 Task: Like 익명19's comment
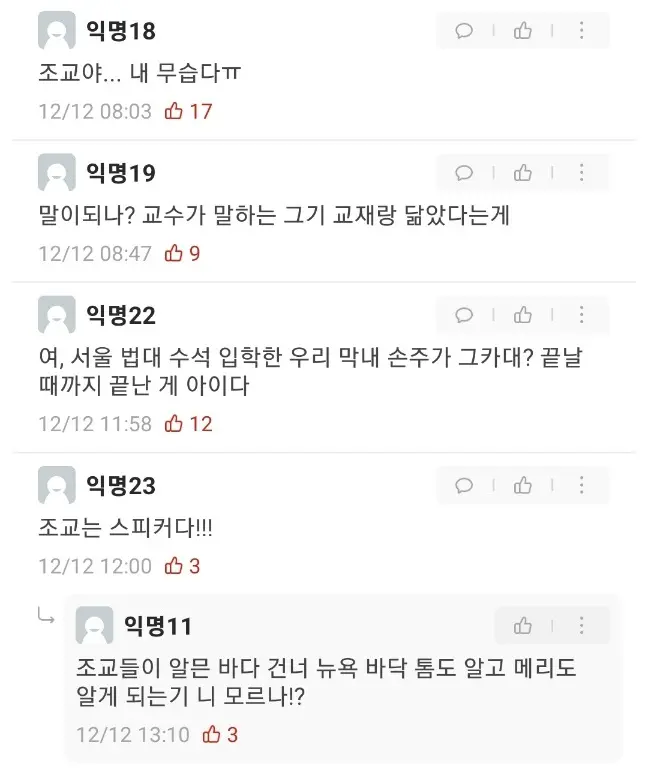(523, 173)
